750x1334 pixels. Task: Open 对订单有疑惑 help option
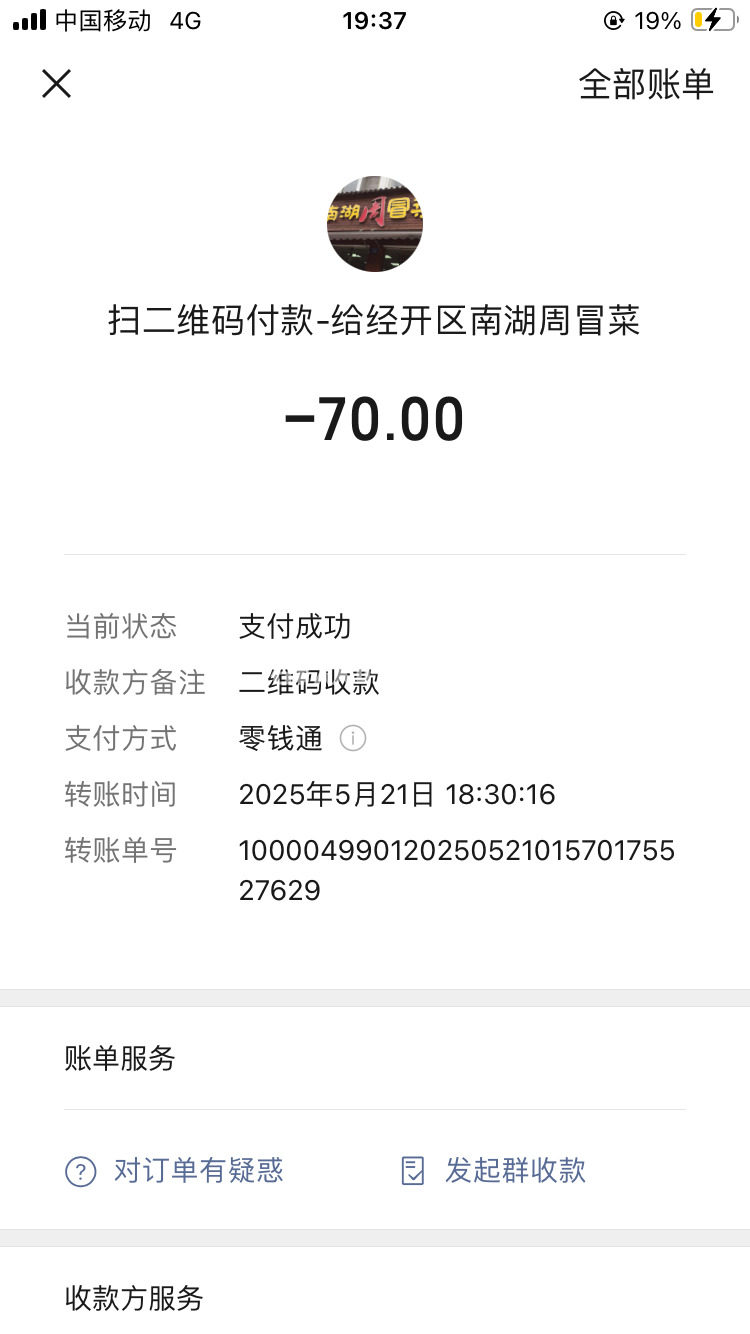coord(175,1170)
